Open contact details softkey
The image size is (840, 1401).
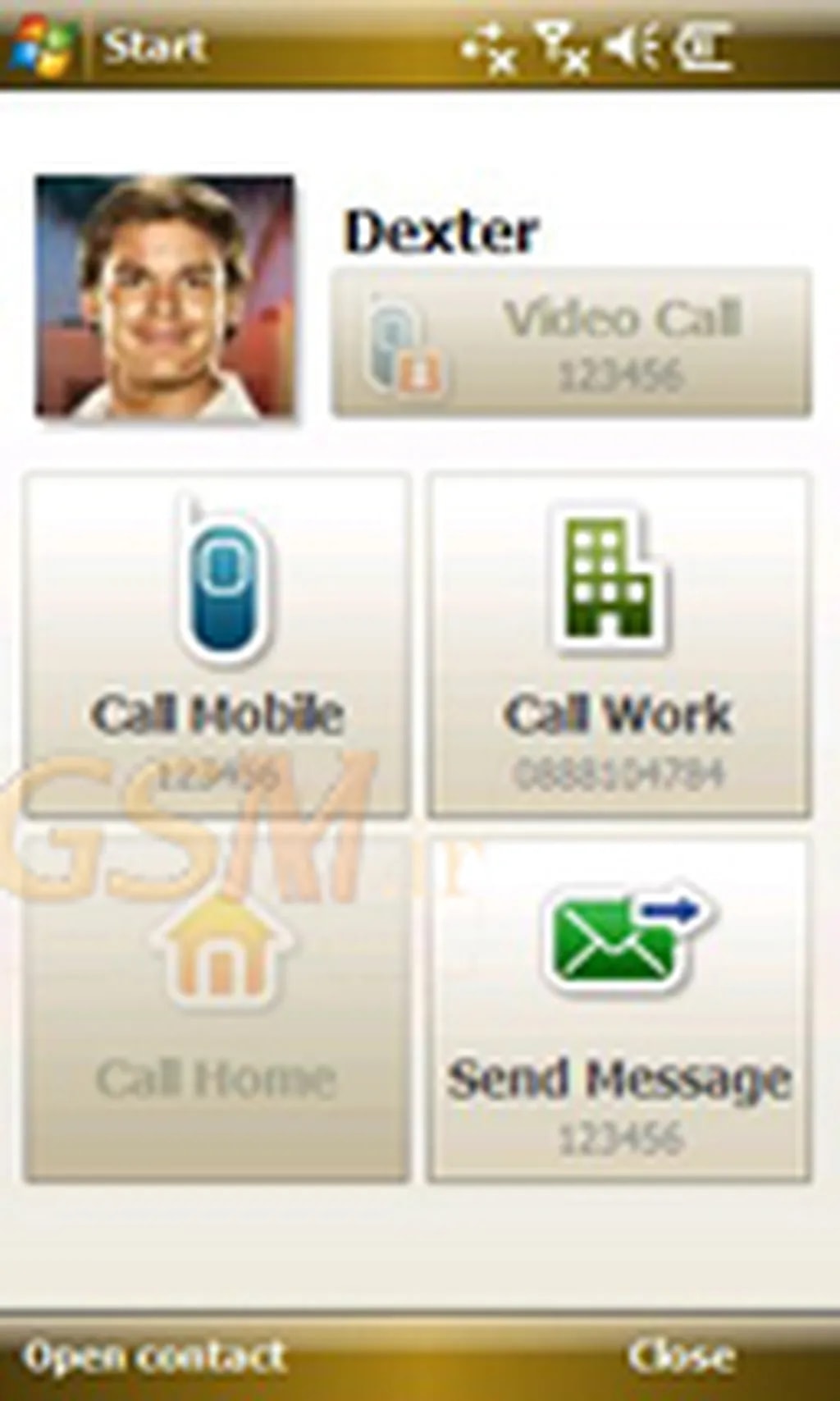coord(154,1356)
